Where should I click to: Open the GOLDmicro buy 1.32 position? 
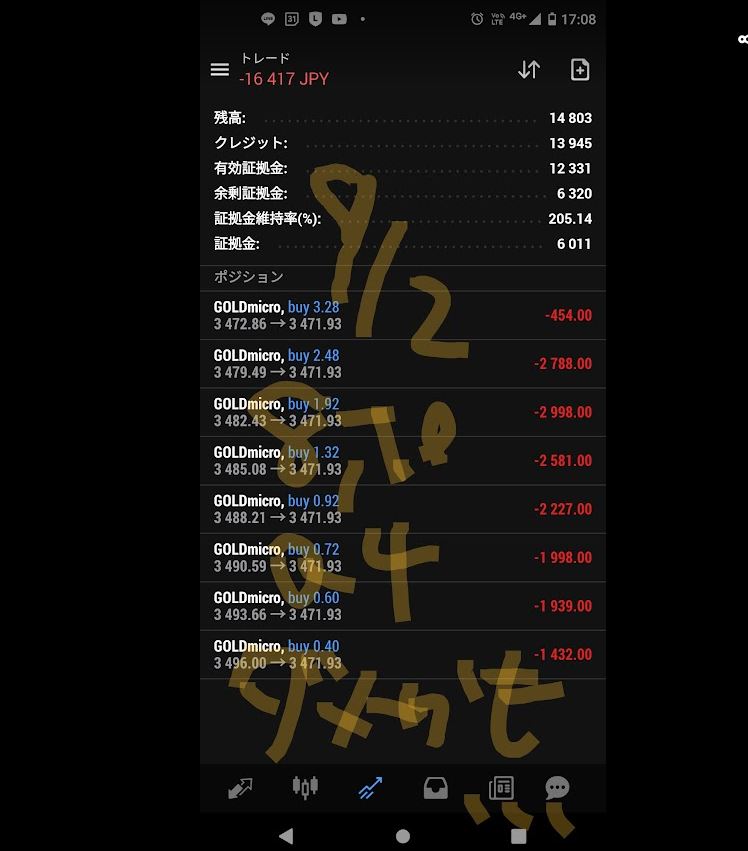pyautogui.click(x=402, y=460)
